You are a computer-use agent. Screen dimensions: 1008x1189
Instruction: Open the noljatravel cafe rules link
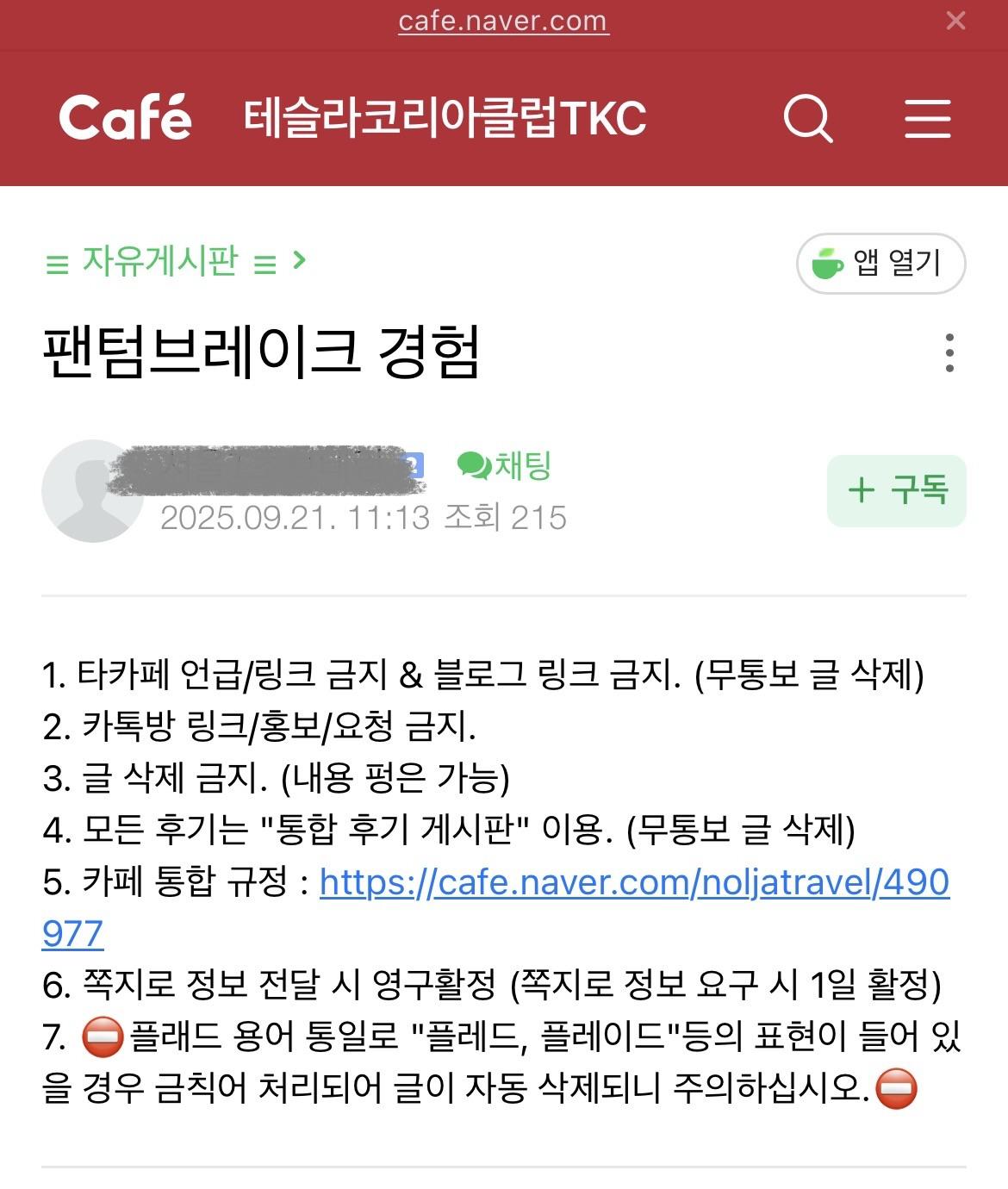point(633,882)
